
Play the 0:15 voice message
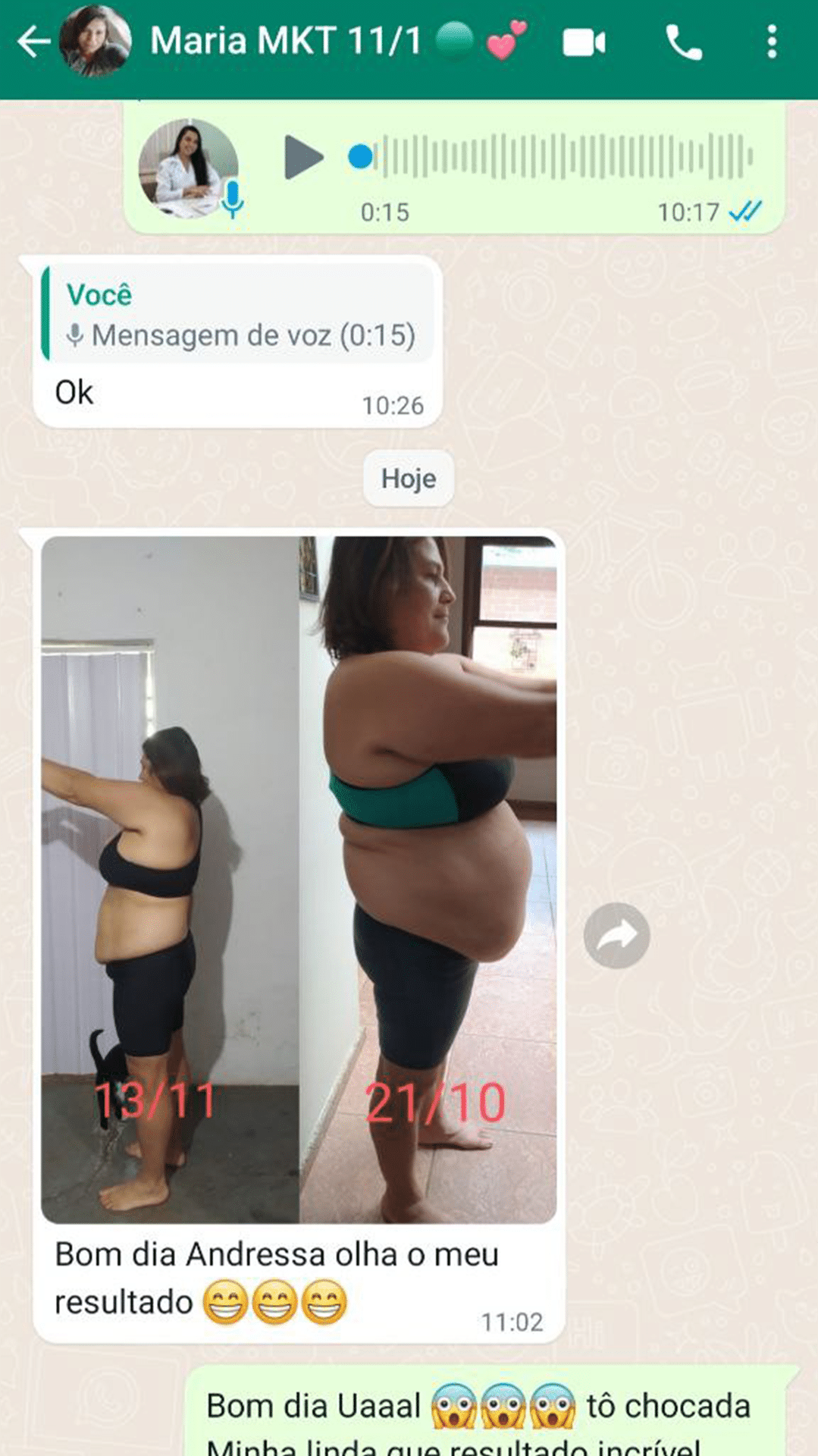[x=302, y=157]
